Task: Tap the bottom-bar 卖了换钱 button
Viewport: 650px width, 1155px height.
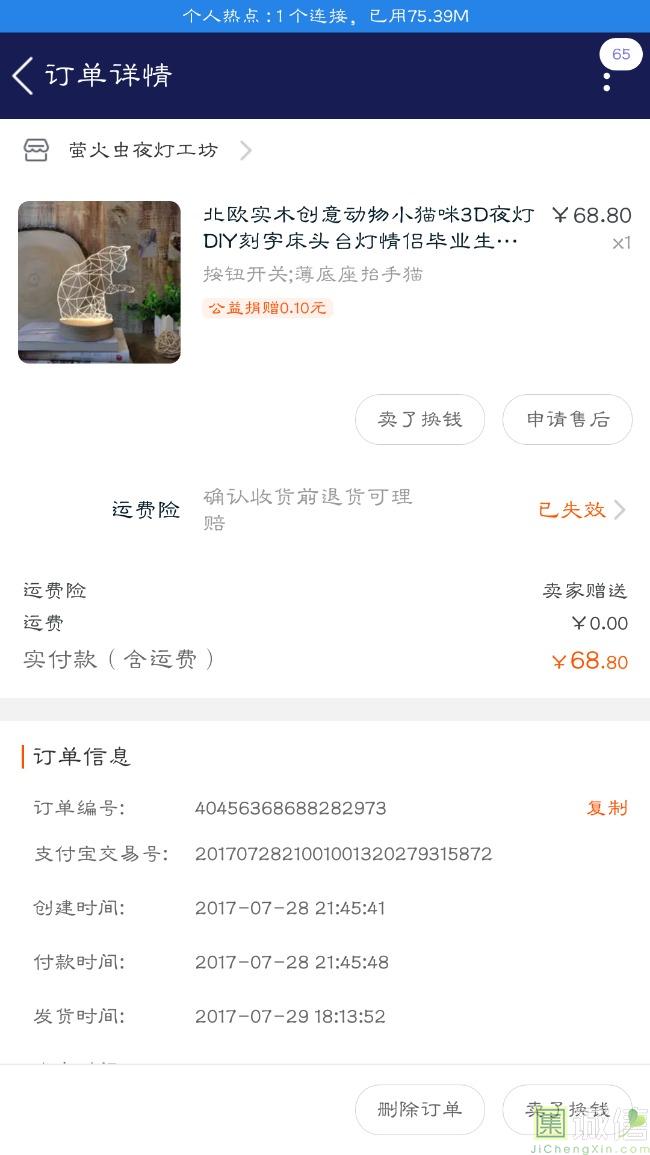Action: coord(567,1109)
